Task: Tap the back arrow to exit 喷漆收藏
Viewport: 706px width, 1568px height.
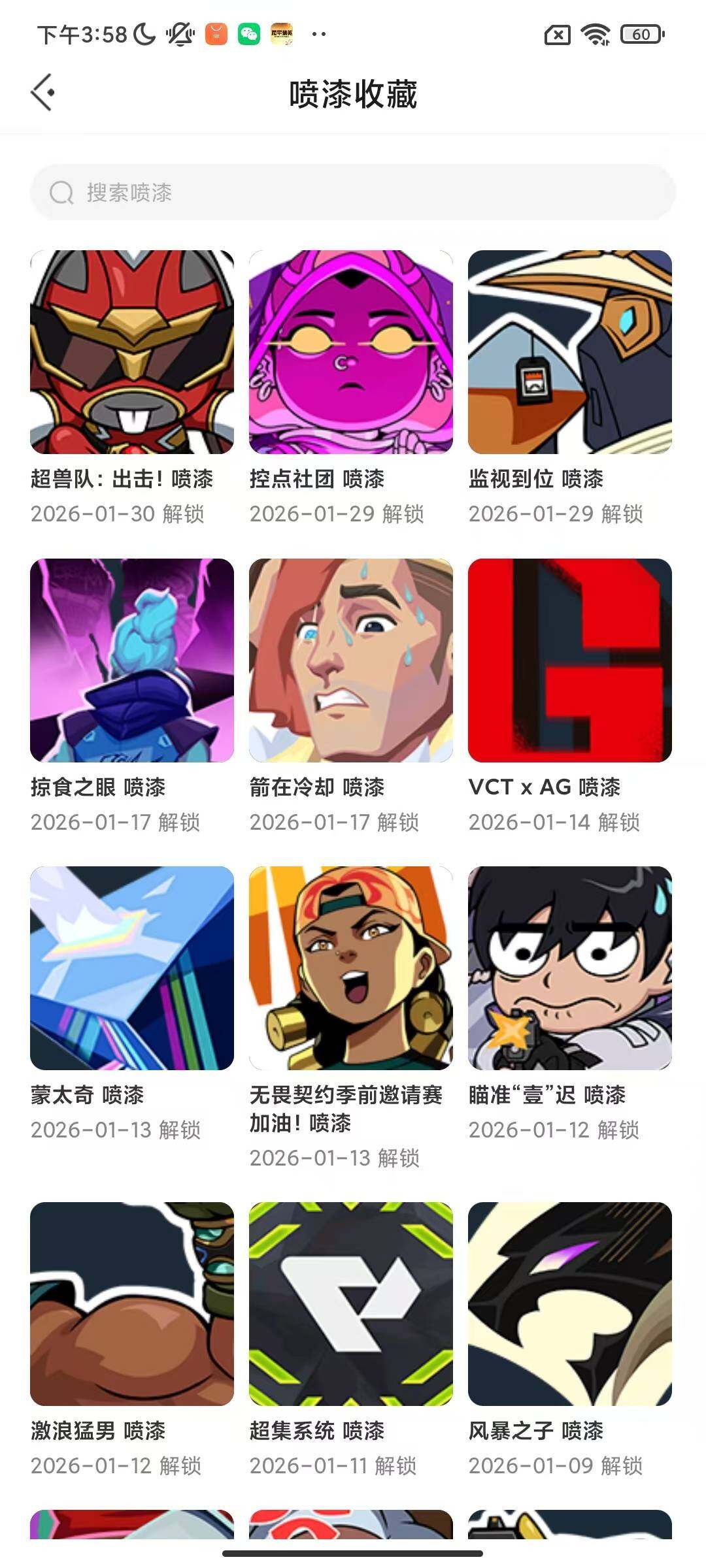Action: click(x=43, y=93)
